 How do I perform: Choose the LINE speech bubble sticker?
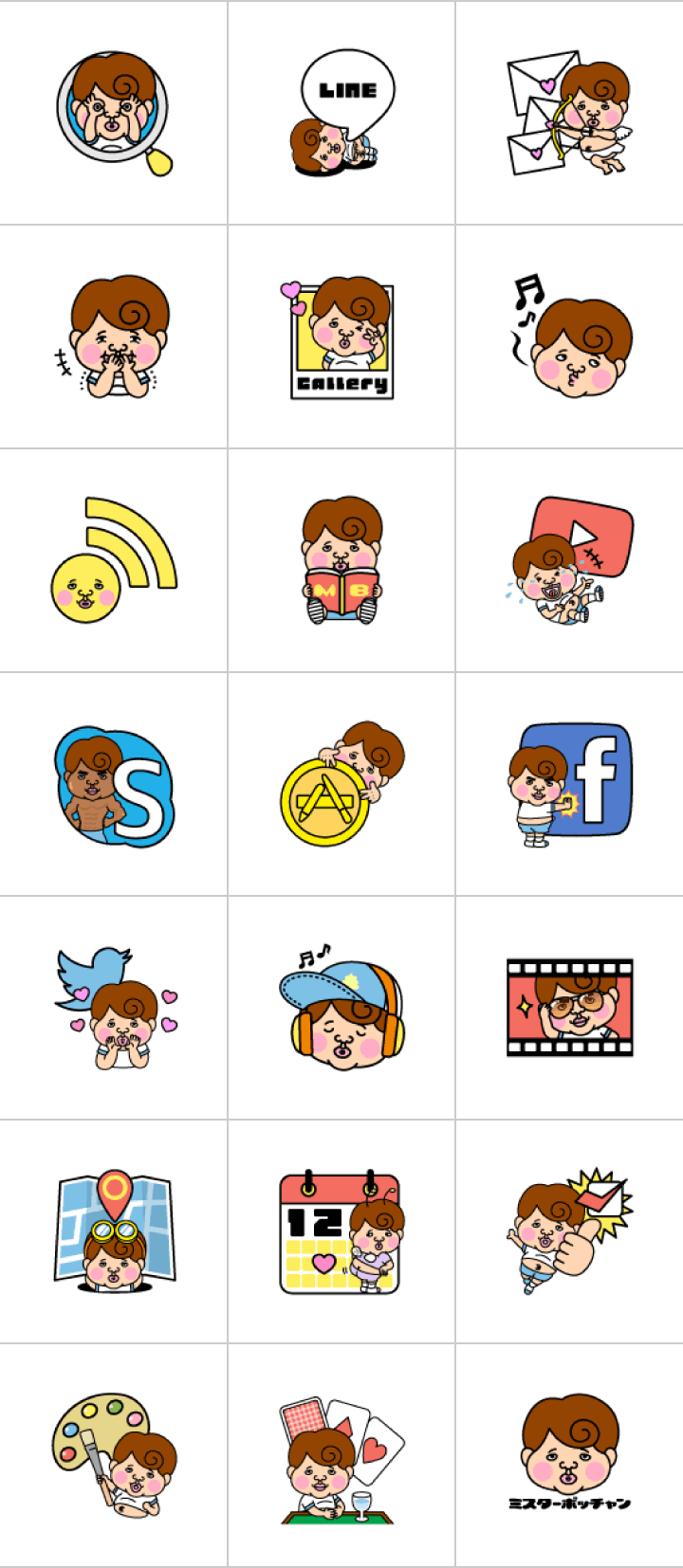341,113
